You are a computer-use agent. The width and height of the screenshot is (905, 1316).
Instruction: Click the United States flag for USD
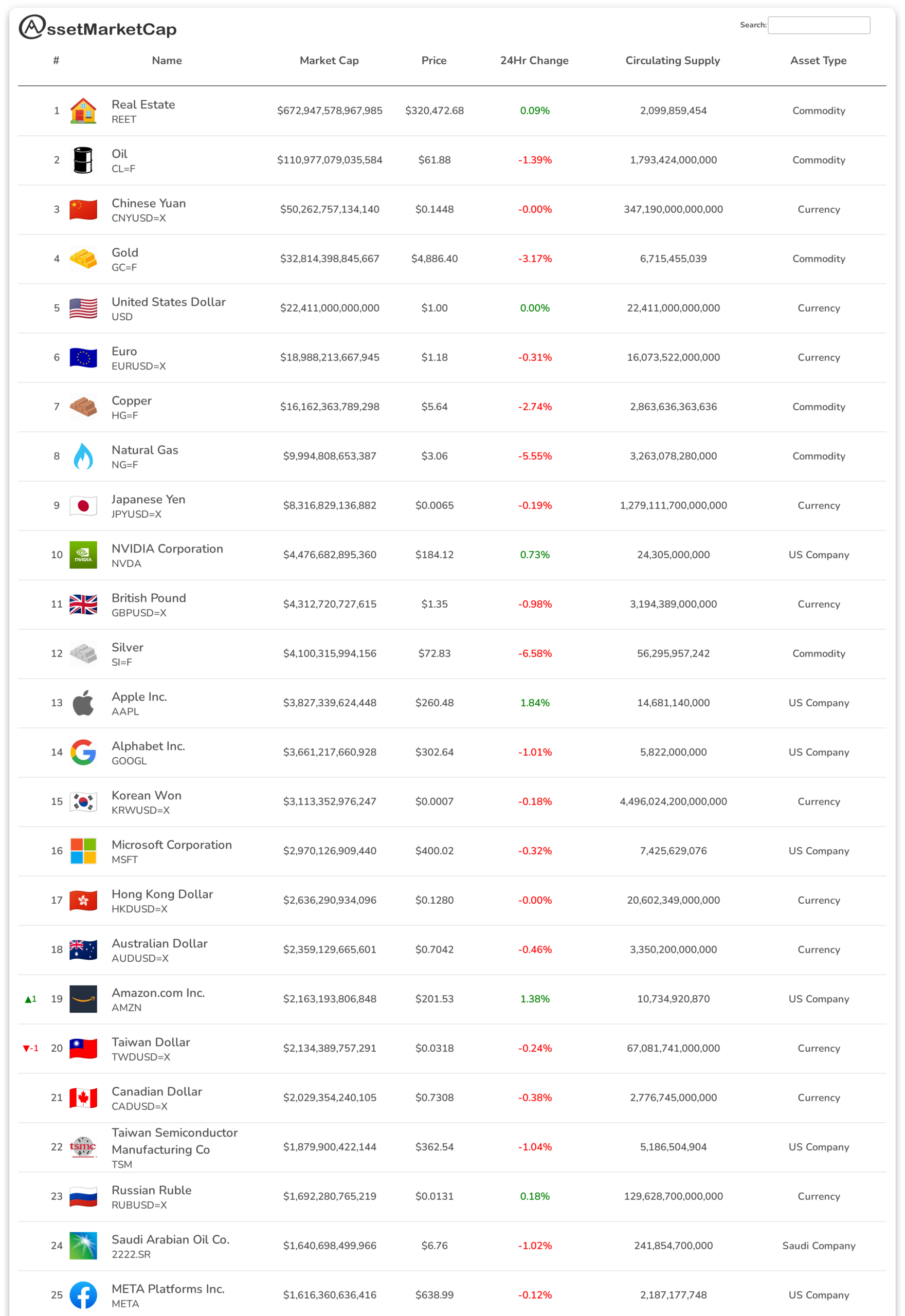click(83, 308)
